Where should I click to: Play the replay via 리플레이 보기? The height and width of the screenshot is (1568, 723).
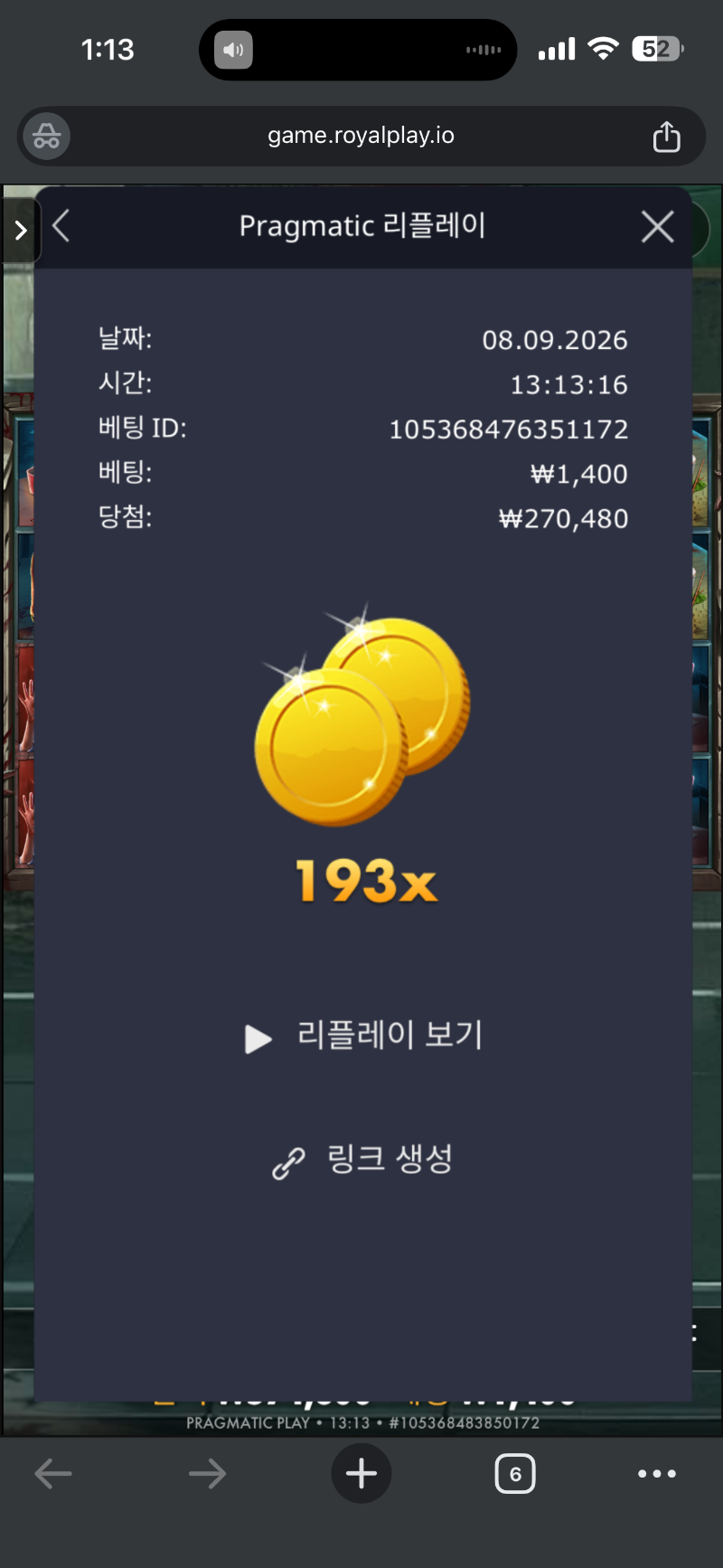click(363, 1035)
